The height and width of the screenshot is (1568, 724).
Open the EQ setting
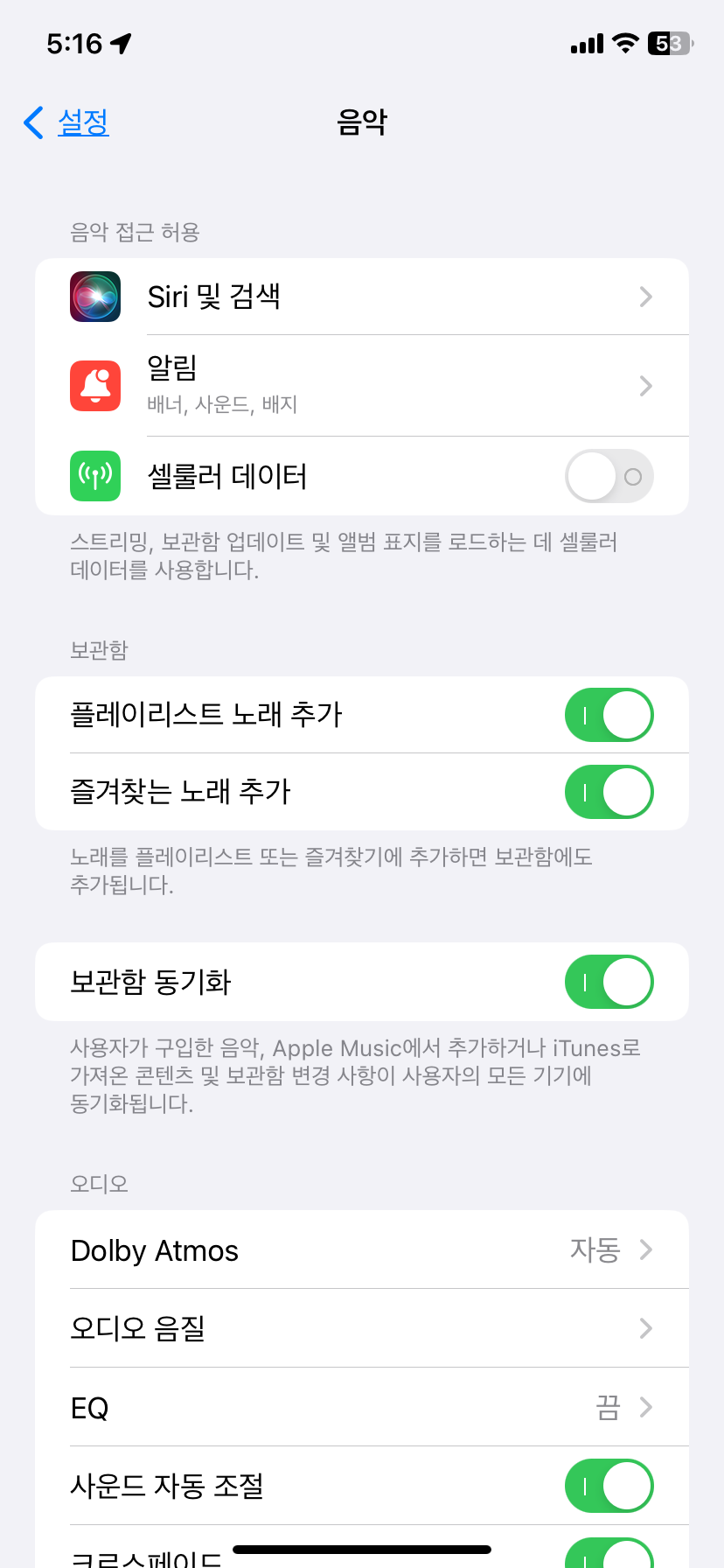pos(362,1407)
